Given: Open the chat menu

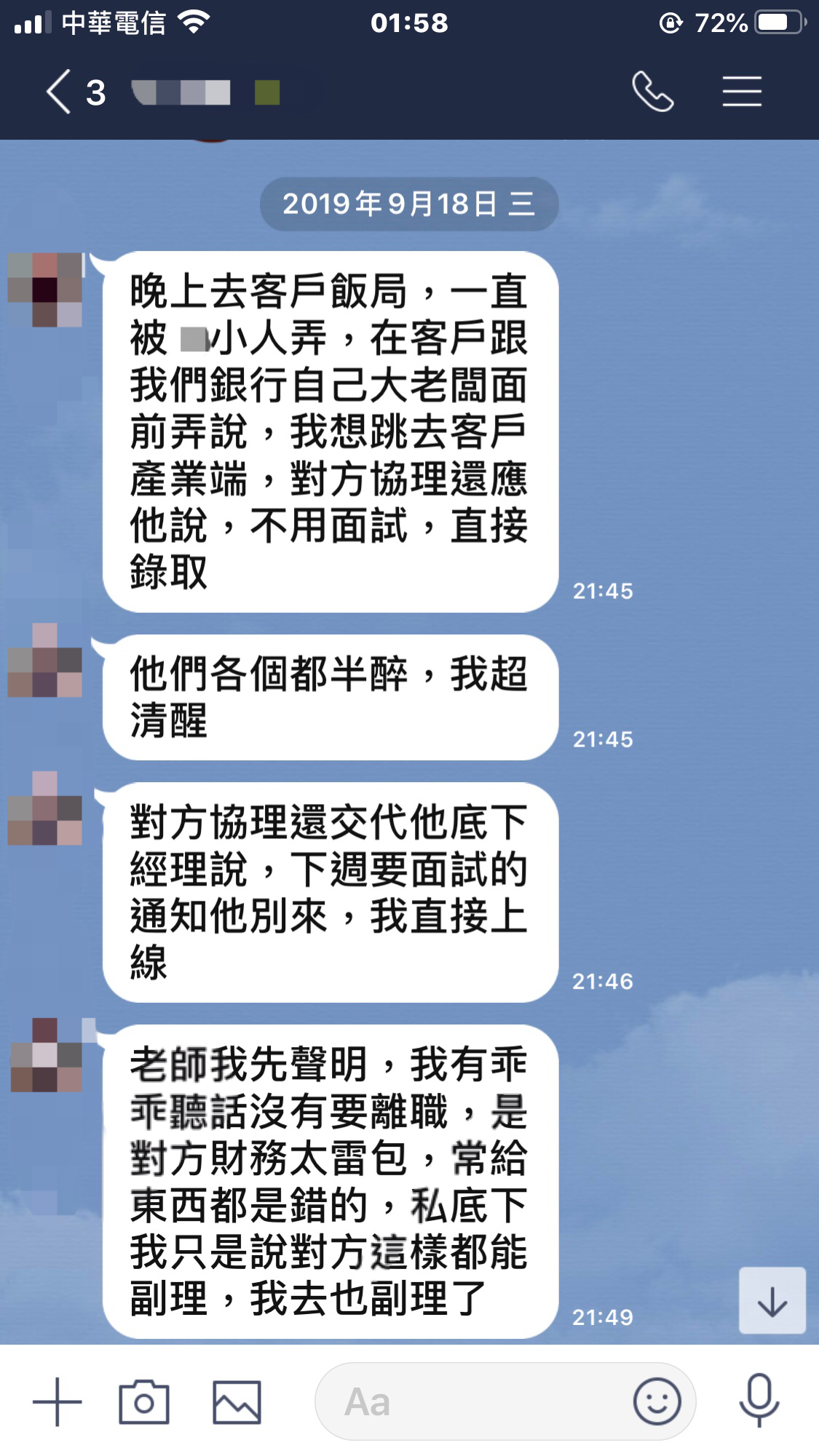Looking at the screenshot, I should (742, 92).
